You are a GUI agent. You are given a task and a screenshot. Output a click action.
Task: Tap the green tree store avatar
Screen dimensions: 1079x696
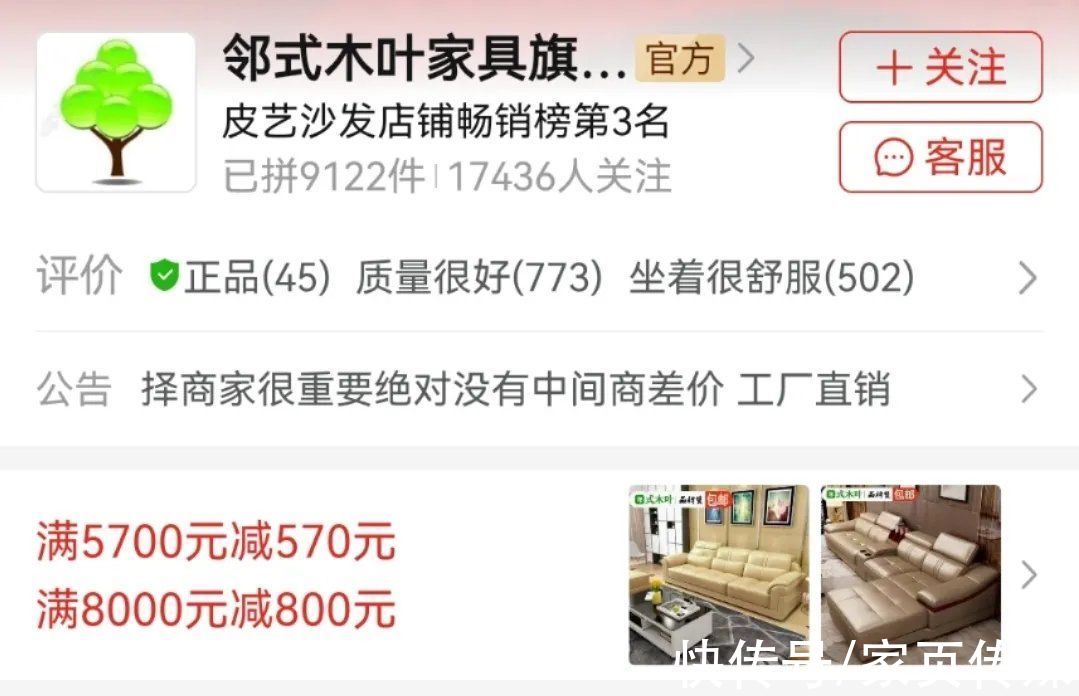(116, 112)
